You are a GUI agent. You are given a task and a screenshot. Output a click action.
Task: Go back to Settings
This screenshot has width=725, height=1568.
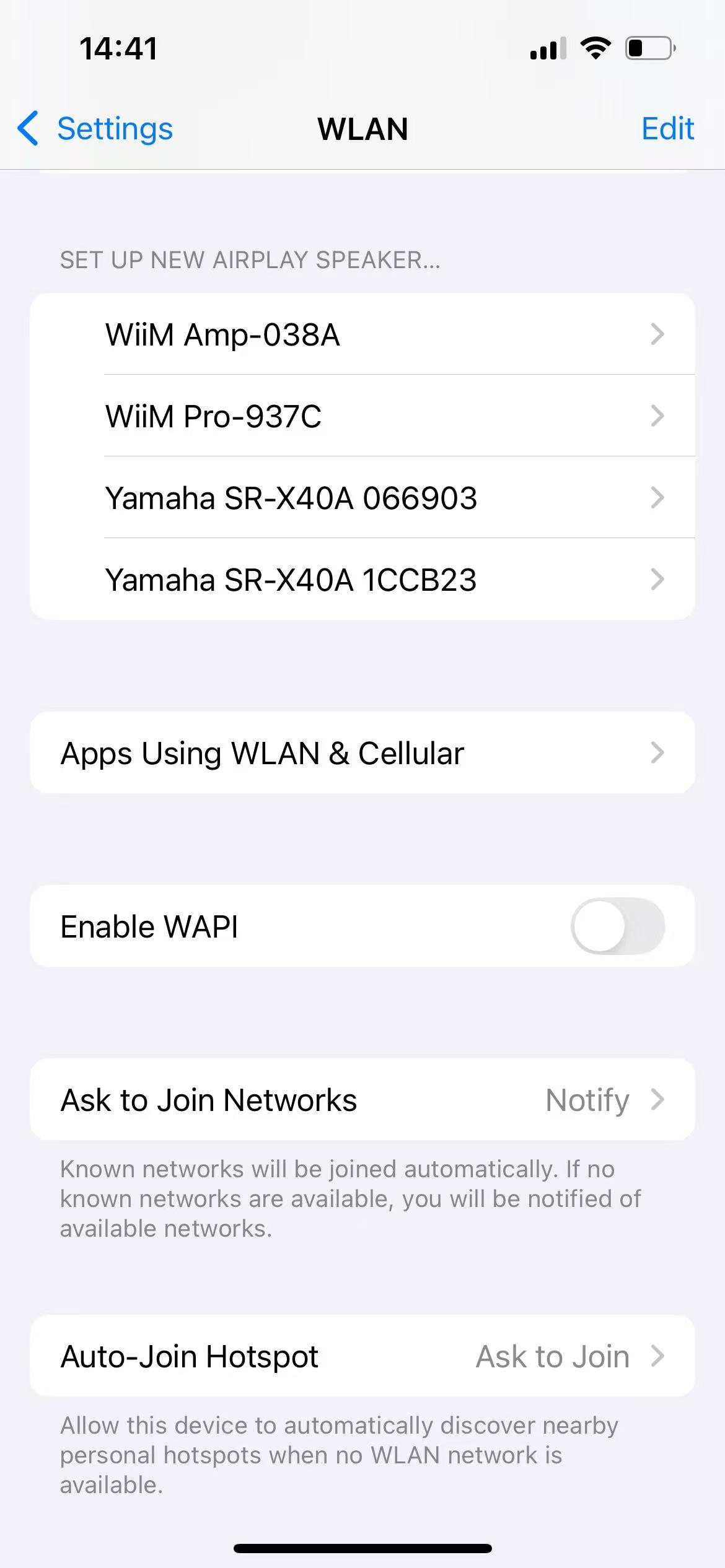pyautogui.click(x=95, y=129)
